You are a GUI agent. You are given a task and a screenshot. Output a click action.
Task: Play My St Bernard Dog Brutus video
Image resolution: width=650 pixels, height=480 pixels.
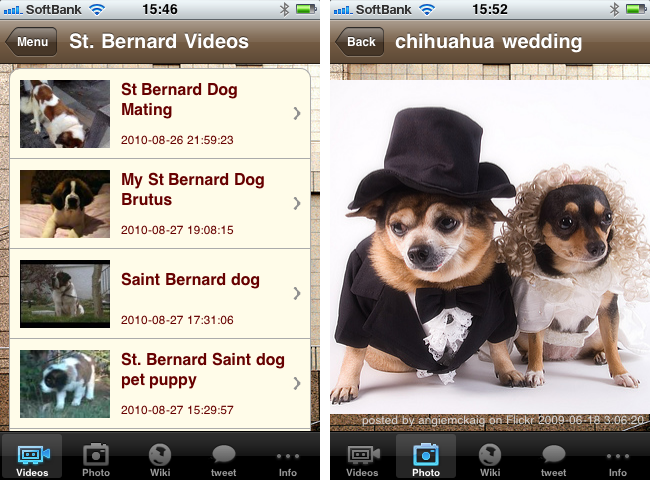pos(160,203)
